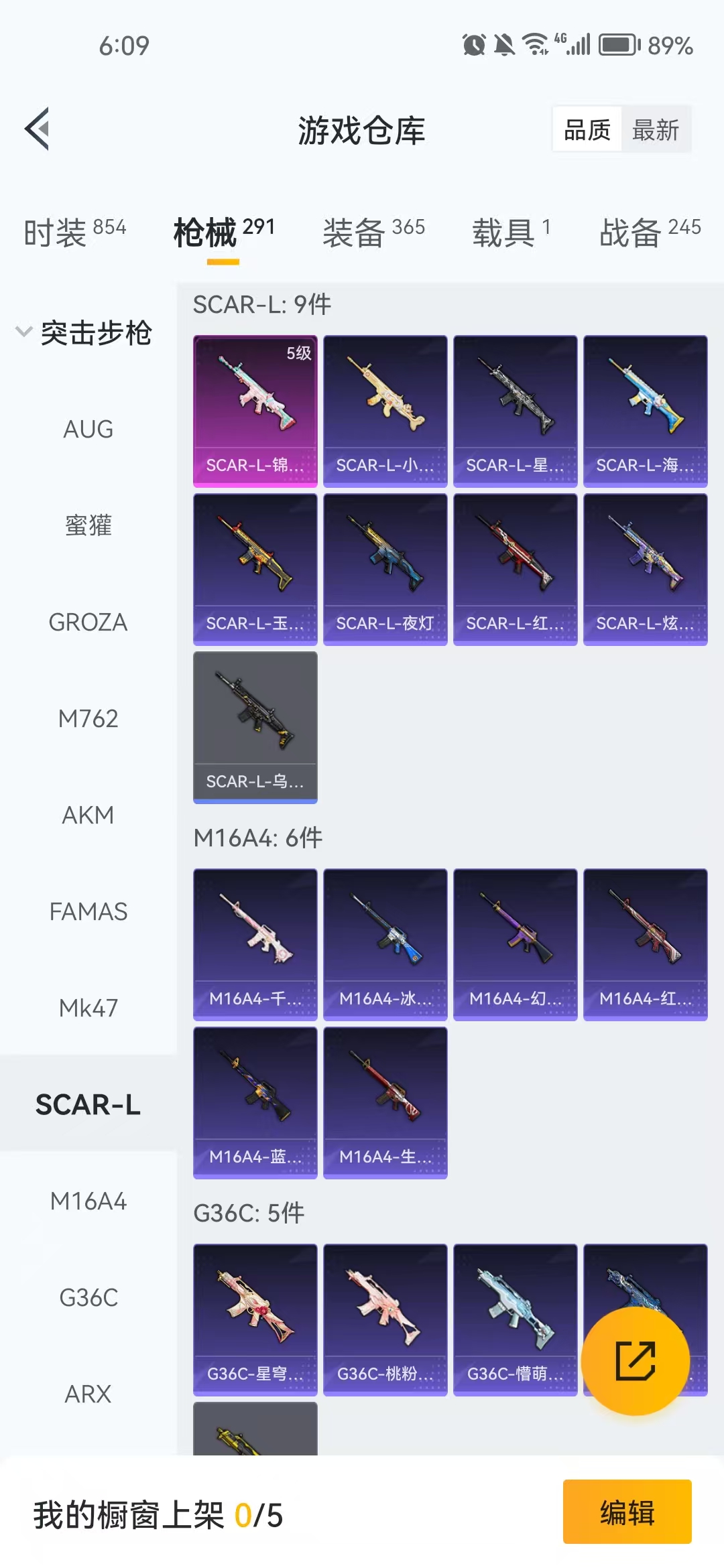View the M16A4-蓝 skin
Viewport: 724px width, 1568px height.
255,1102
